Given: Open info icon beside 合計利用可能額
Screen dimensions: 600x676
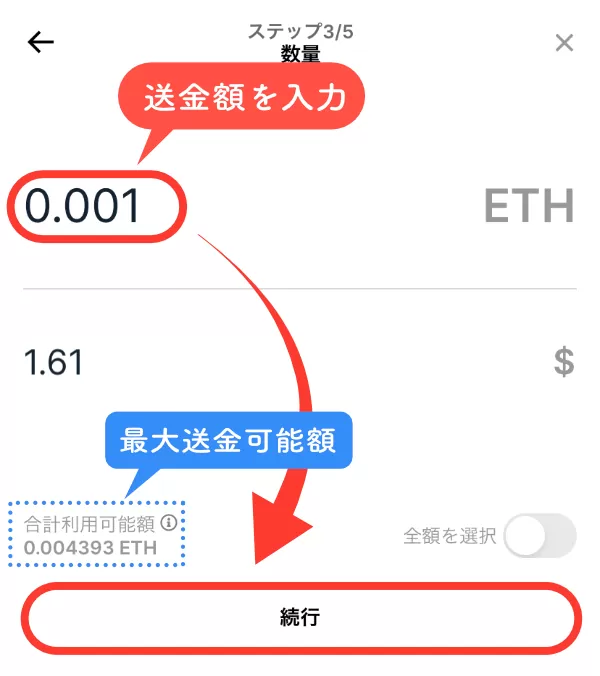Looking at the screenshot, I should (168, 522).
